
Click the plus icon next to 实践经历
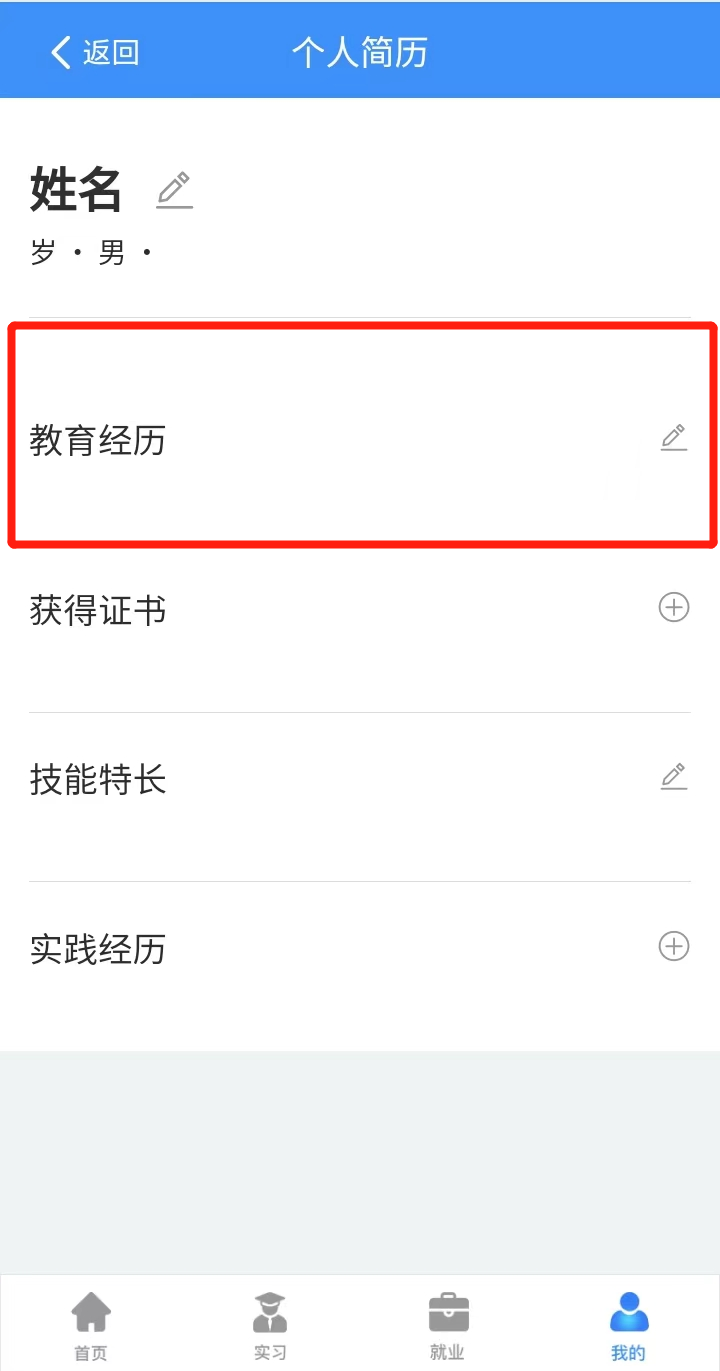click(x=674, y=947)
